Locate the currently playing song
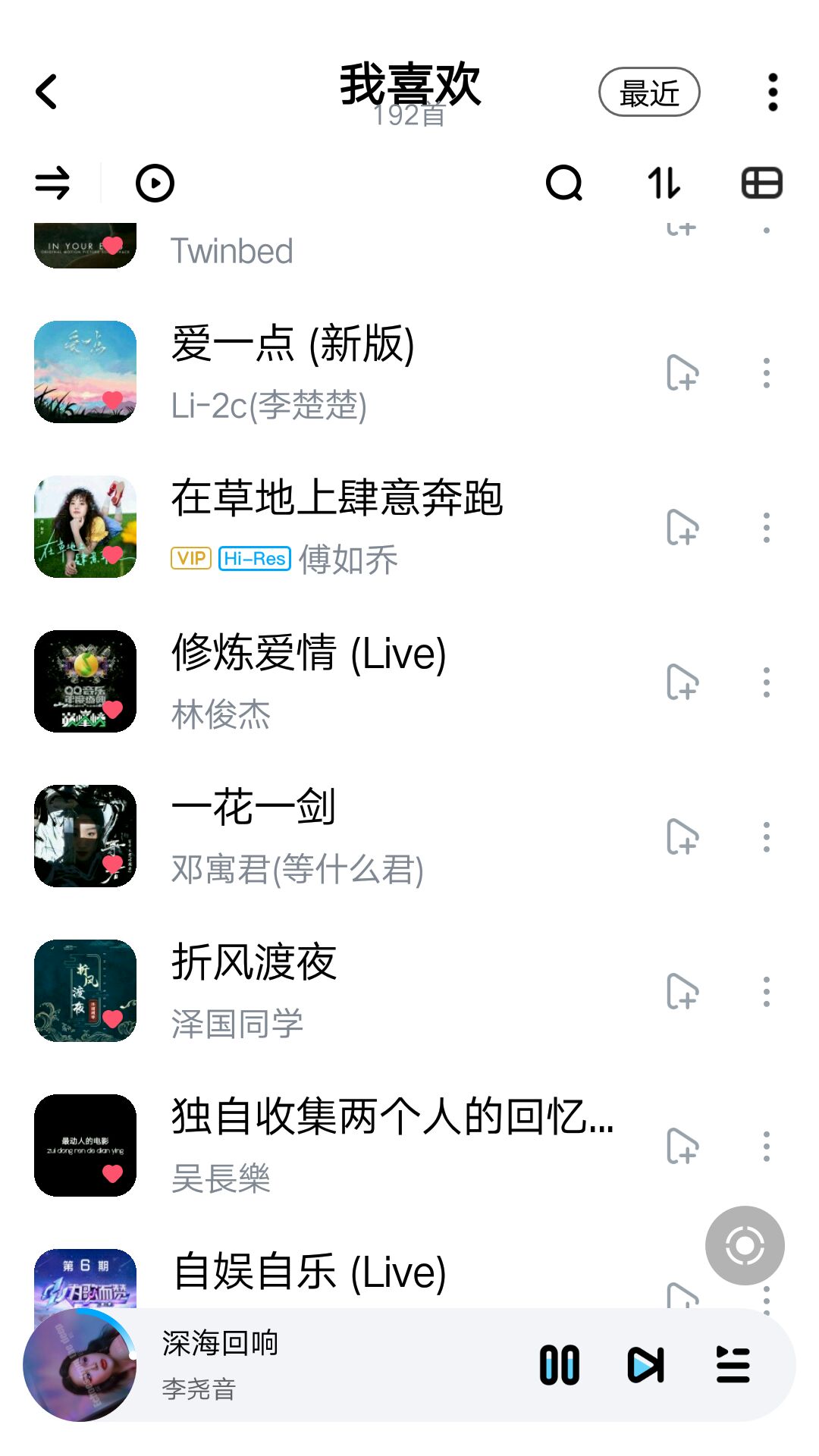This screenshot has width=819, height=1456. click(745, 1245)
